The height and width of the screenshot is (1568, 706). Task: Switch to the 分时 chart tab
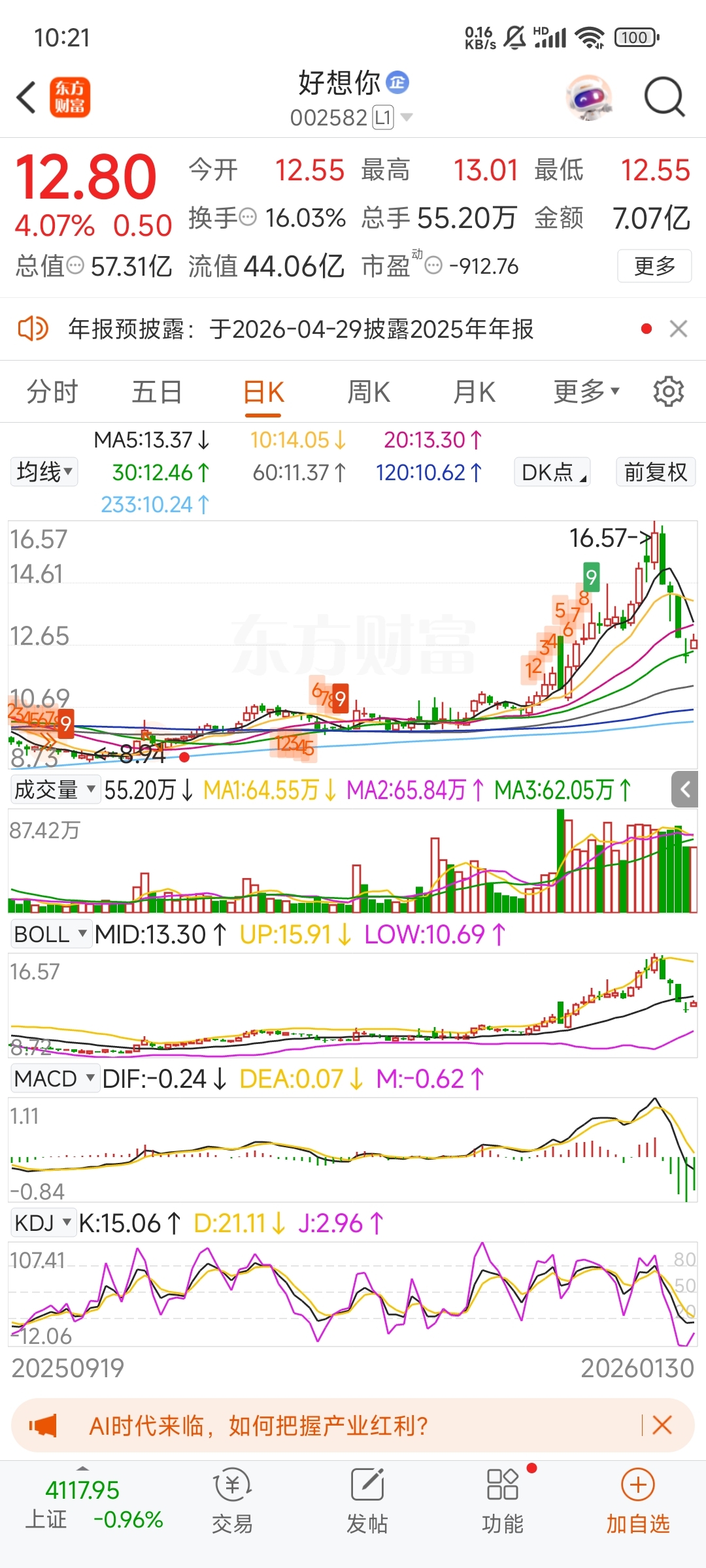(x=52, y=393)
